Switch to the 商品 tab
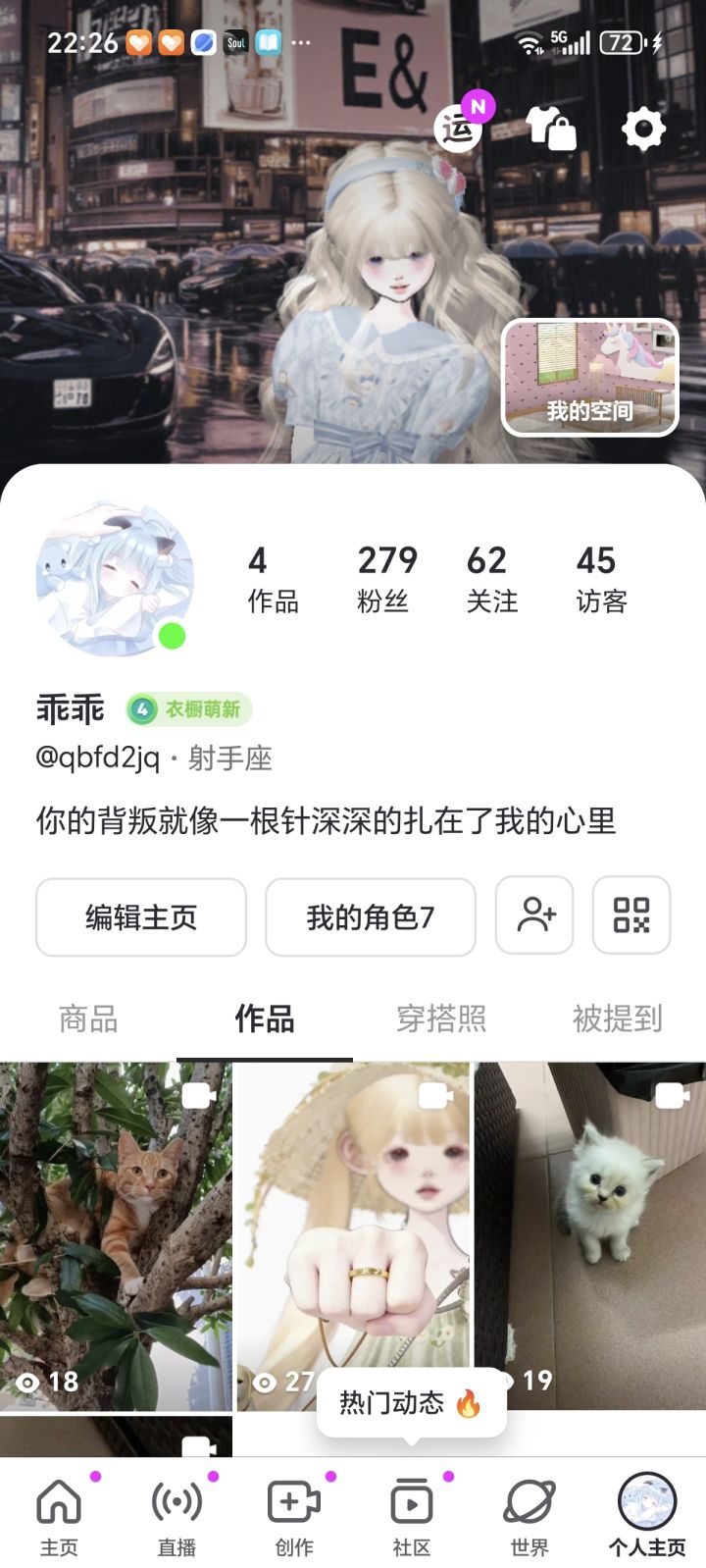 click(x=89, y=1020)
